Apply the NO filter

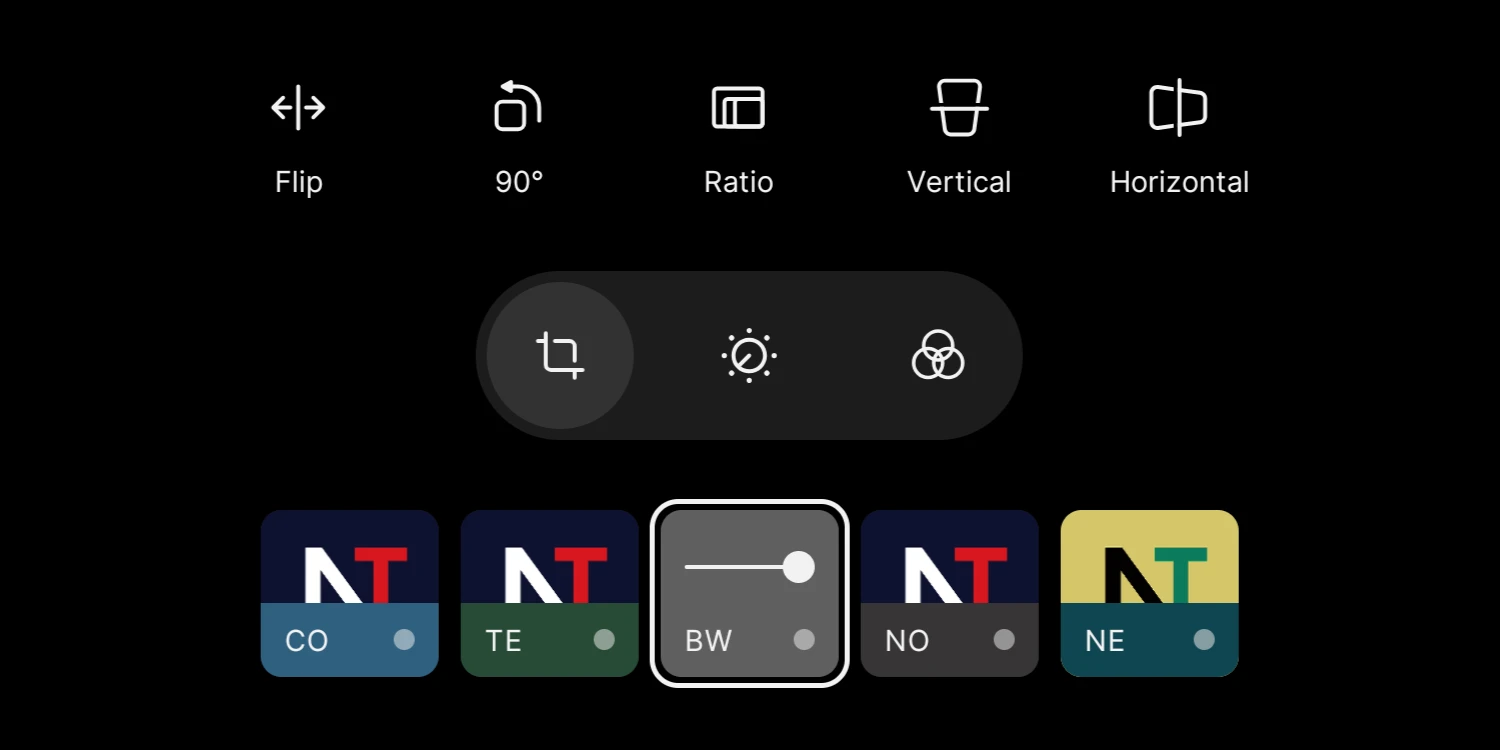(x=950, y=593)
